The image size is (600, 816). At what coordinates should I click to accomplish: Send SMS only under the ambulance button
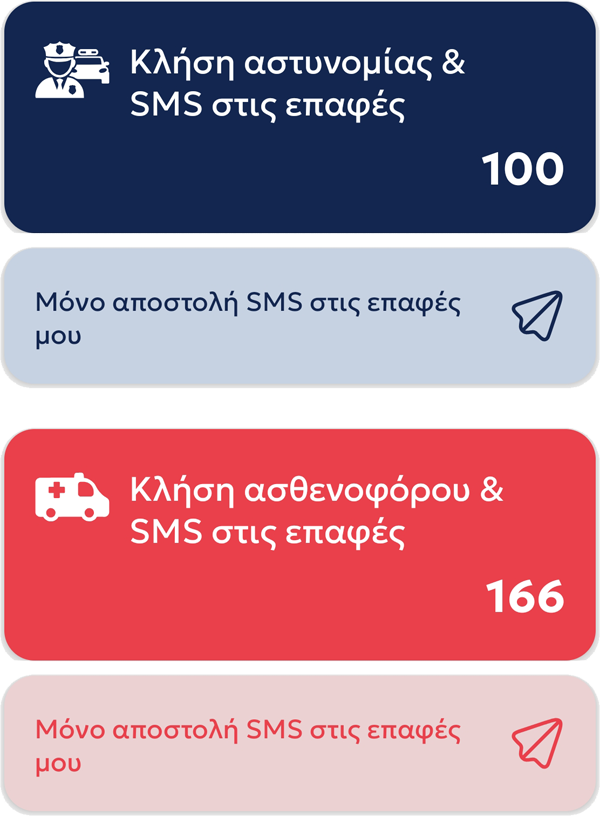click(300, 745)
